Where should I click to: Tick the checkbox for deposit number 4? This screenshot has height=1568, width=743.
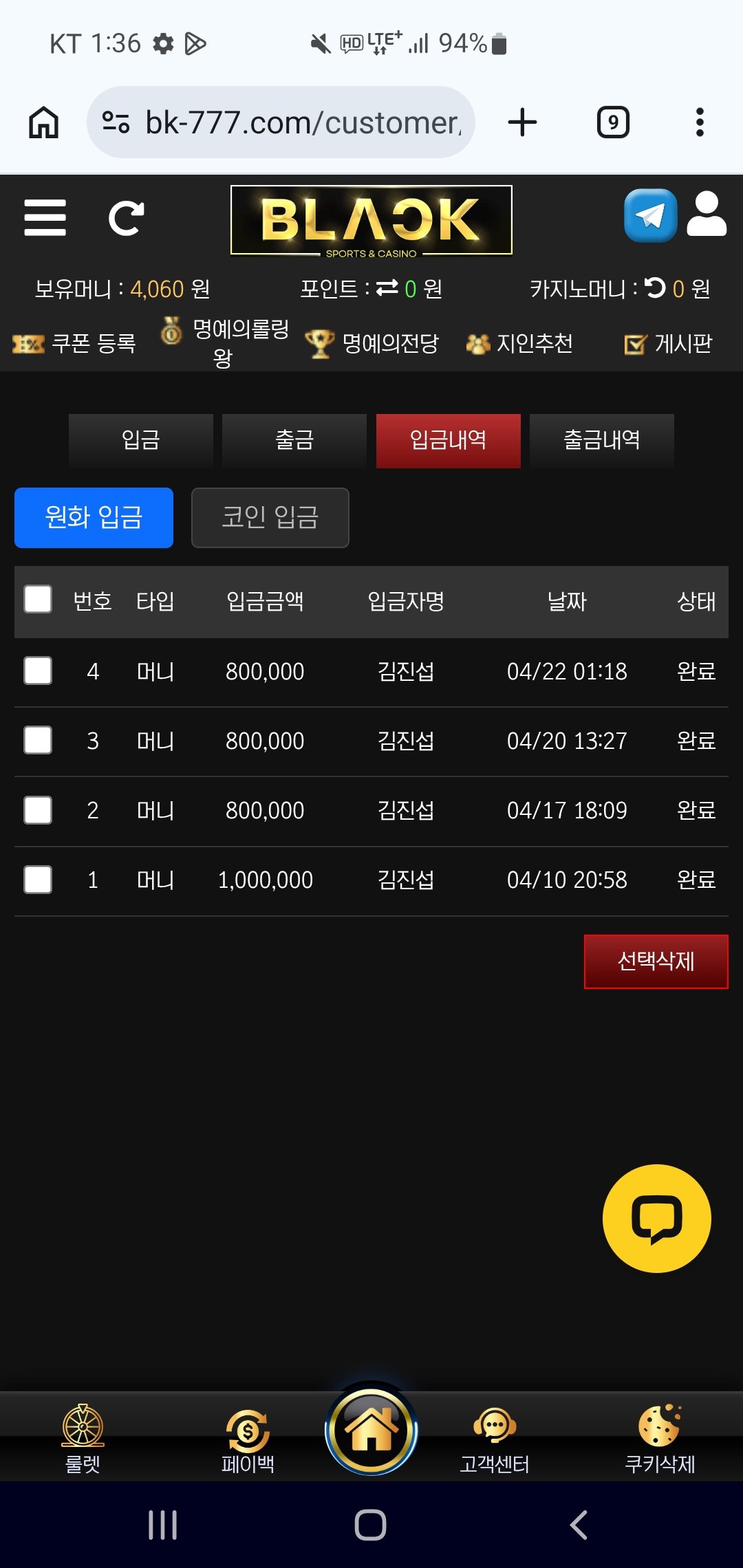(x=38, y=671)
